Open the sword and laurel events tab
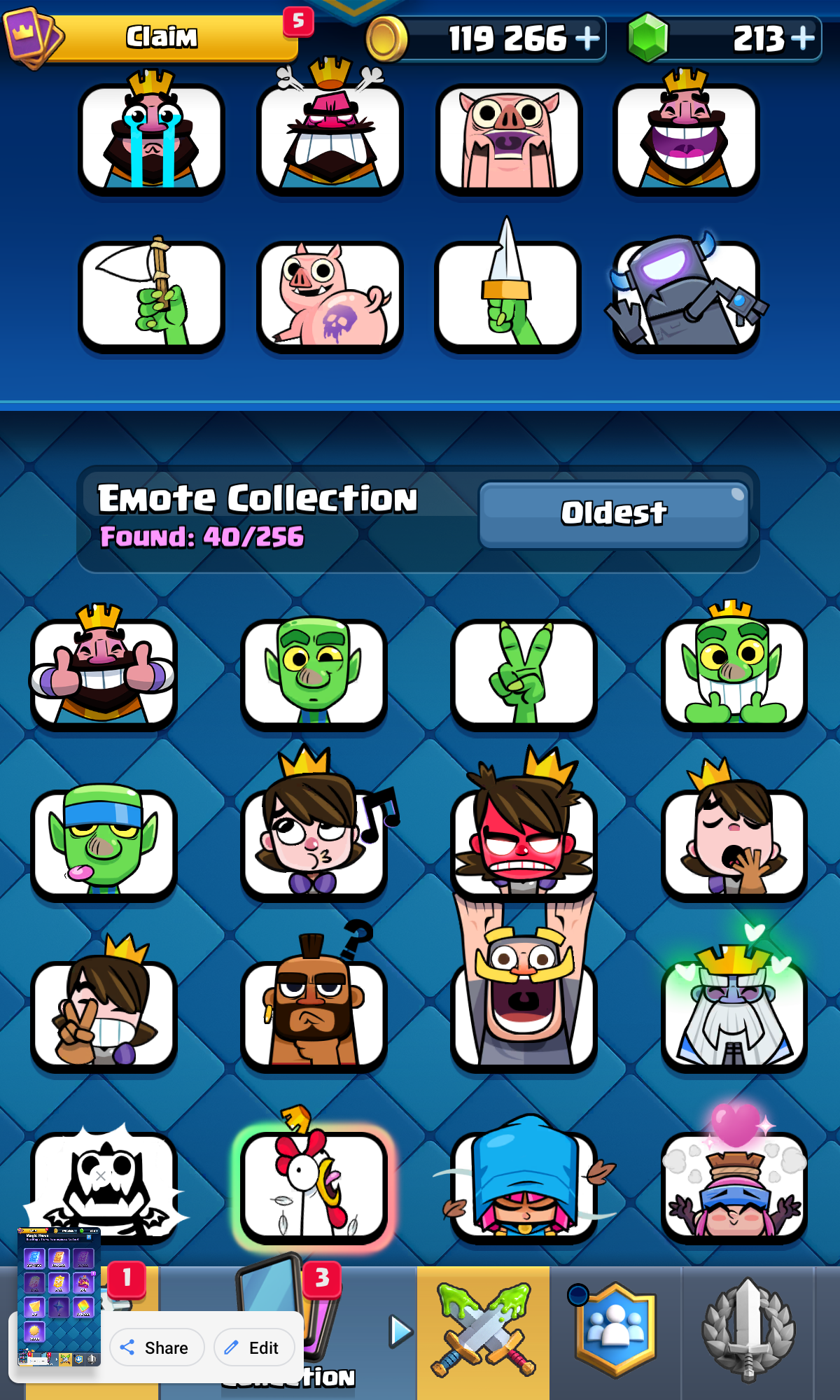 (x=748, y=1330)
